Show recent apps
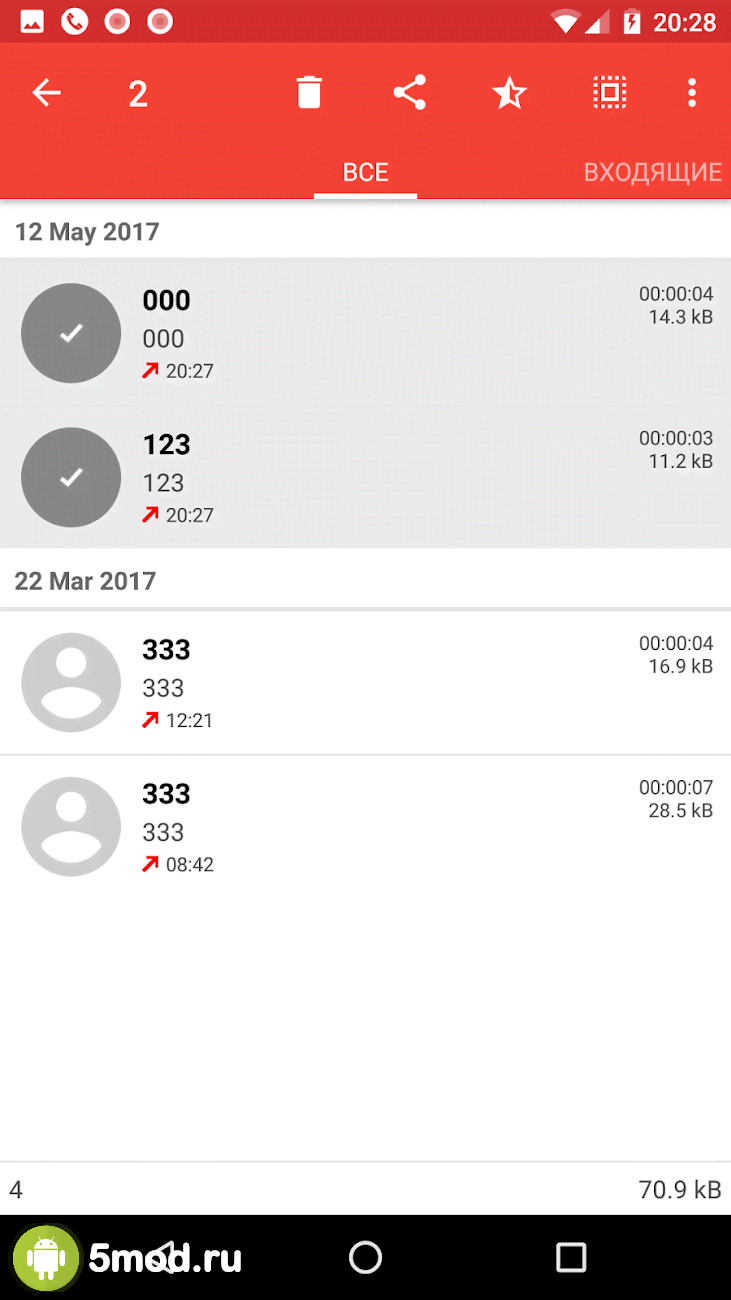This screenshot has height=1300, width=731. [x=570, y=1257]
